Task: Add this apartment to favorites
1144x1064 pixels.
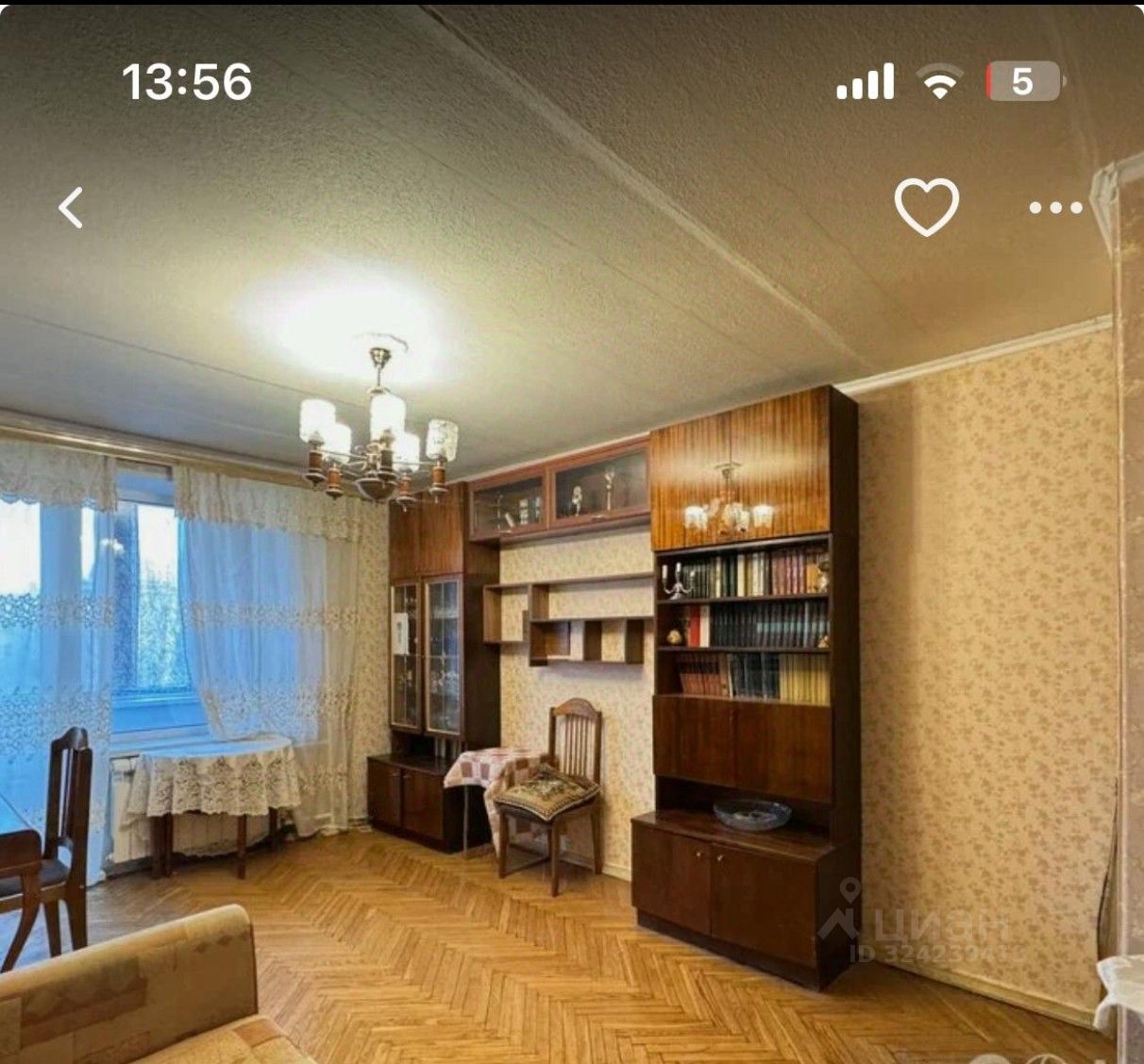Action: coord(926,207)
